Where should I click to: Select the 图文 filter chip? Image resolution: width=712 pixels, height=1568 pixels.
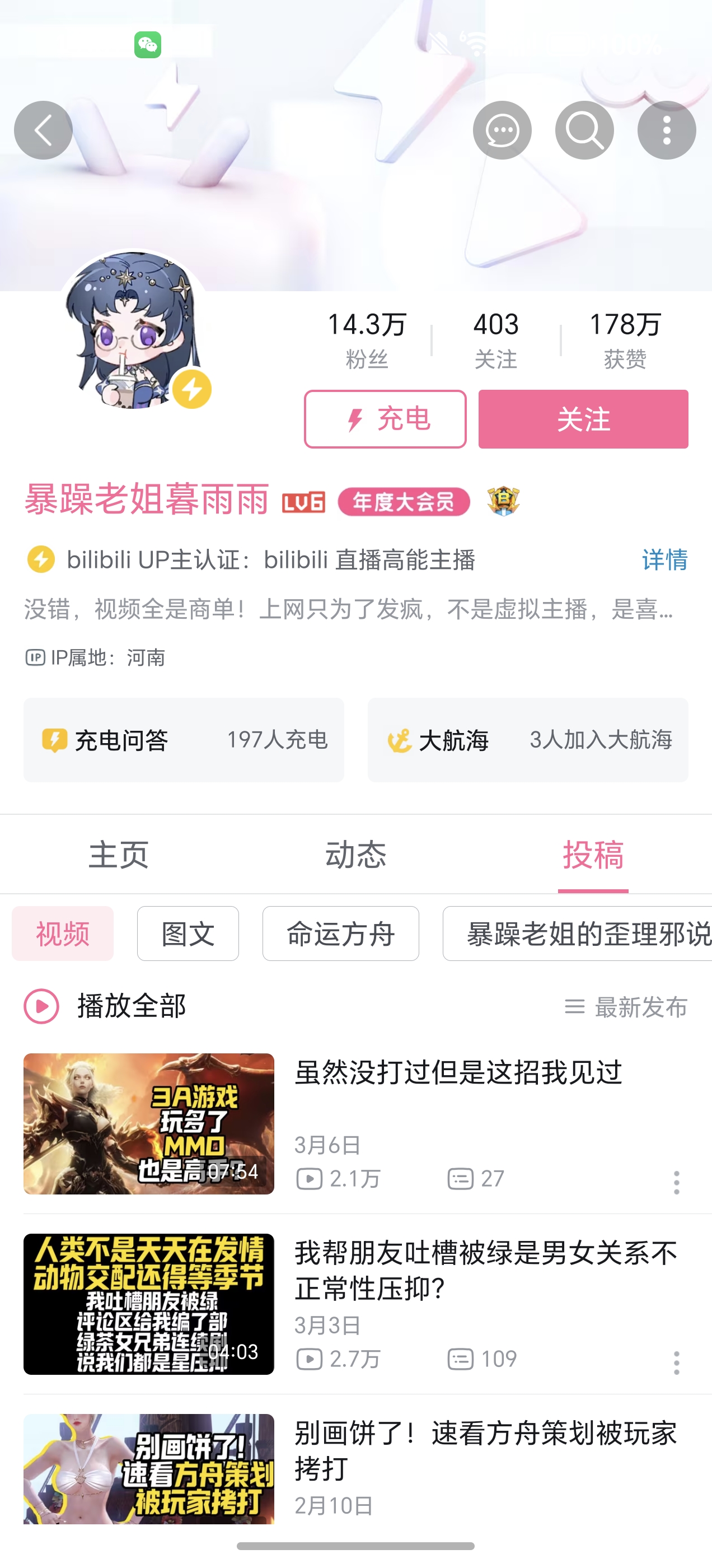188,933
